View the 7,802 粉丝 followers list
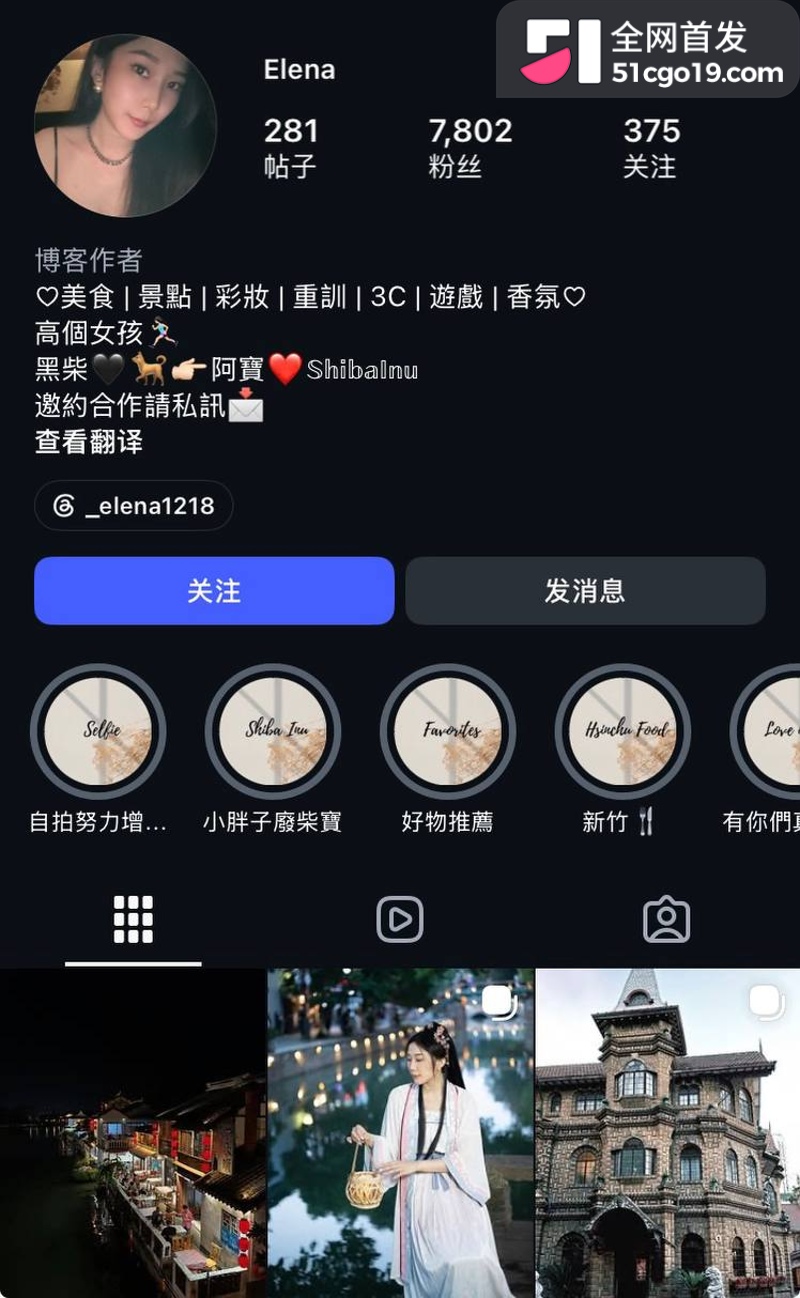Viewport: 800px width, 1298px height. coord(470,147)
